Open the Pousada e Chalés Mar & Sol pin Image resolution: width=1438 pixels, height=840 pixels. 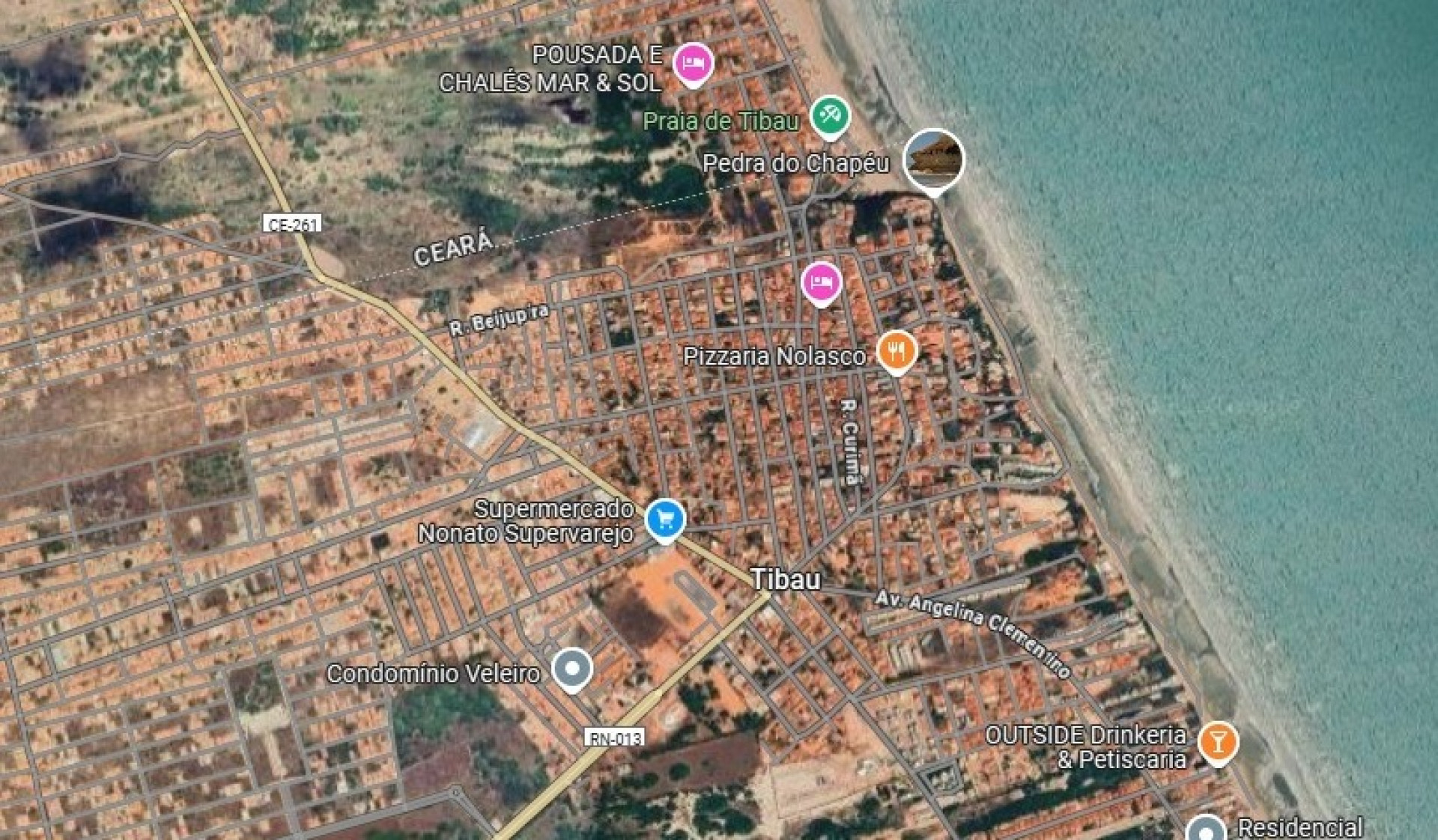[693, 64]
